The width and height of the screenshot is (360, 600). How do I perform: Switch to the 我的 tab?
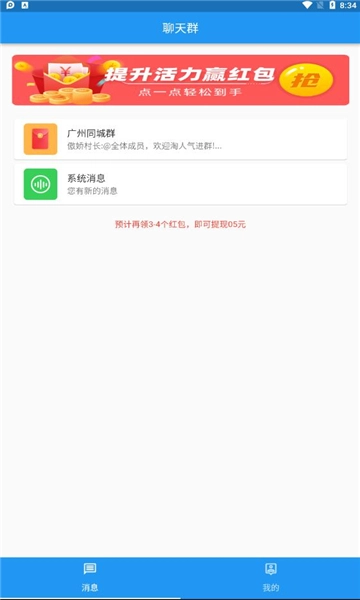click(270, 577)
